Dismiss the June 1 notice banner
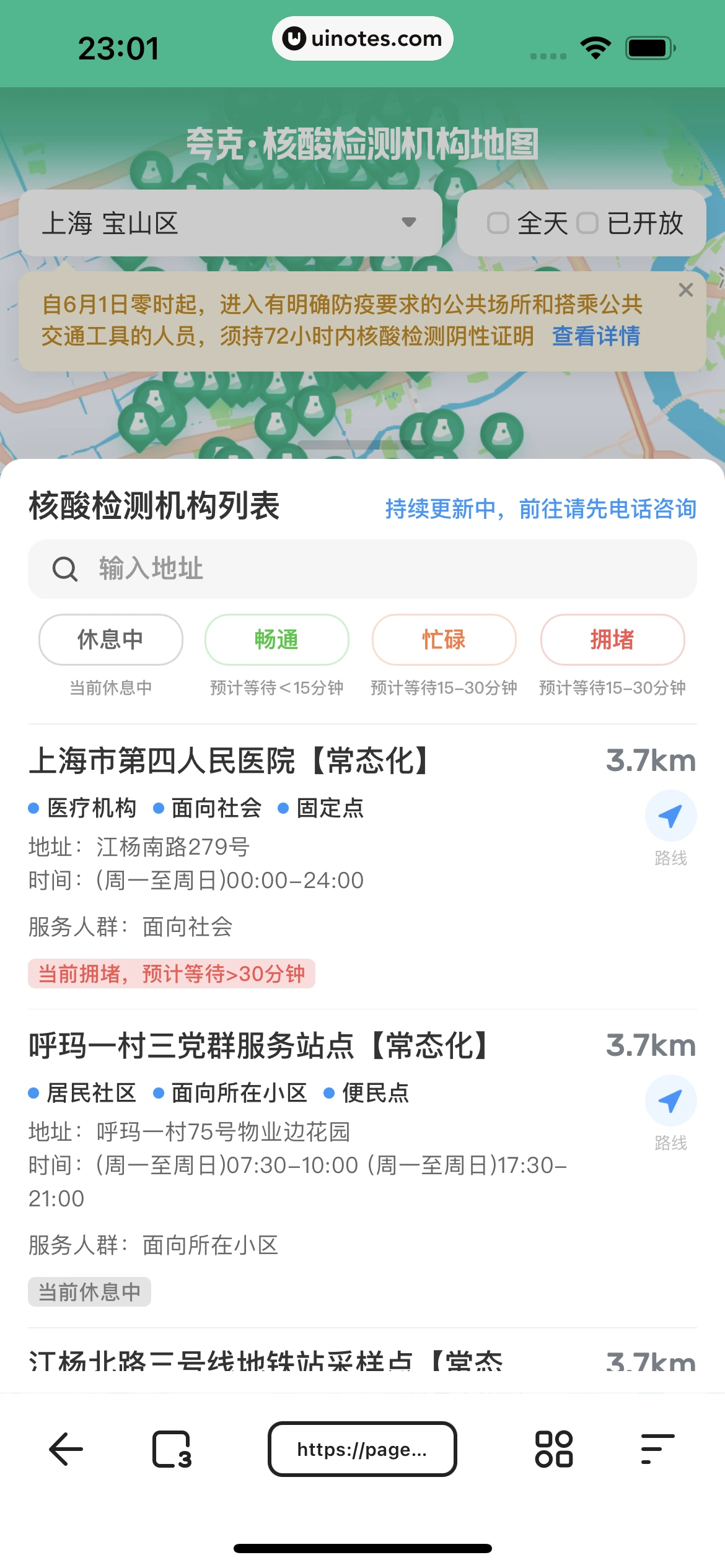Viewport: 725px width, 1568px height. click(x=685, y=290)
